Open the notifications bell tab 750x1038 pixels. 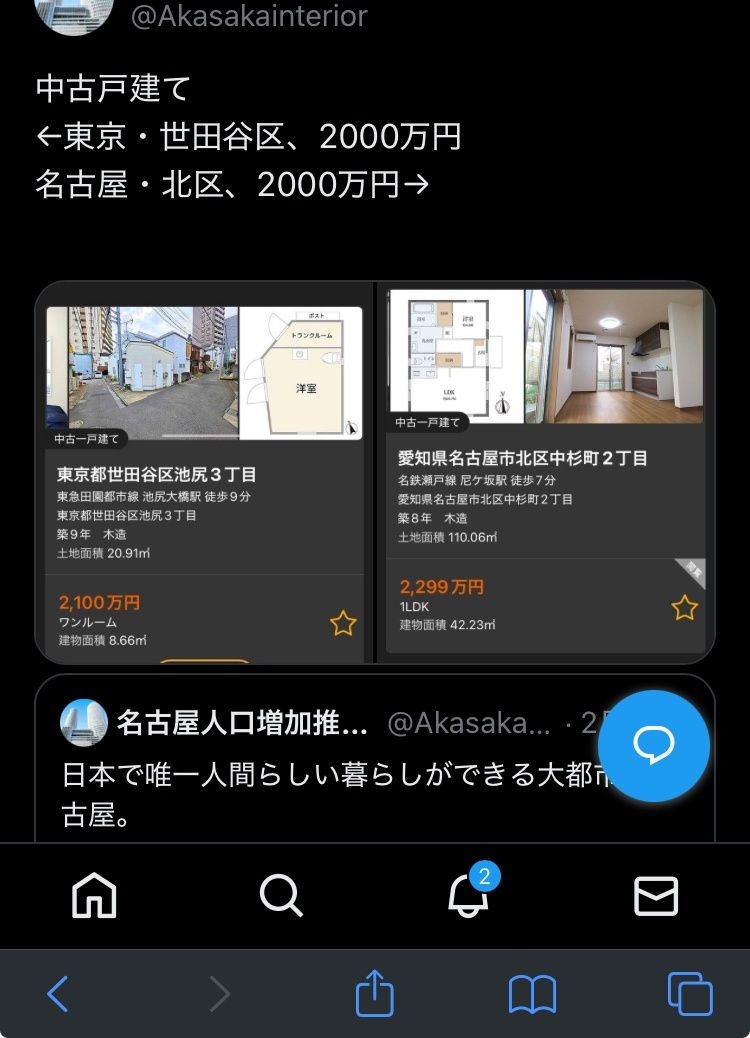coord(468,895)
